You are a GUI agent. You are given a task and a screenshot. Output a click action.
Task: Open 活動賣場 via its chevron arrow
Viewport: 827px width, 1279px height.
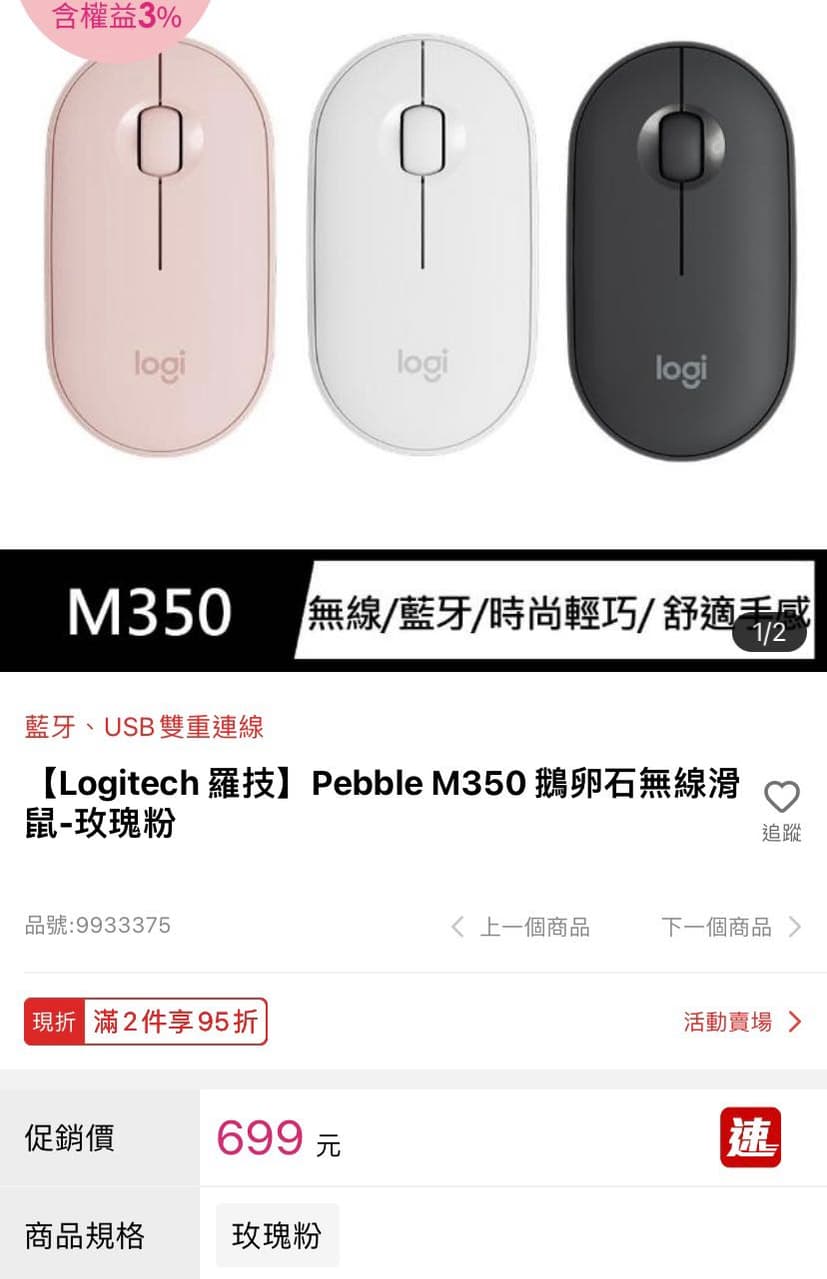click(795, 1022)
